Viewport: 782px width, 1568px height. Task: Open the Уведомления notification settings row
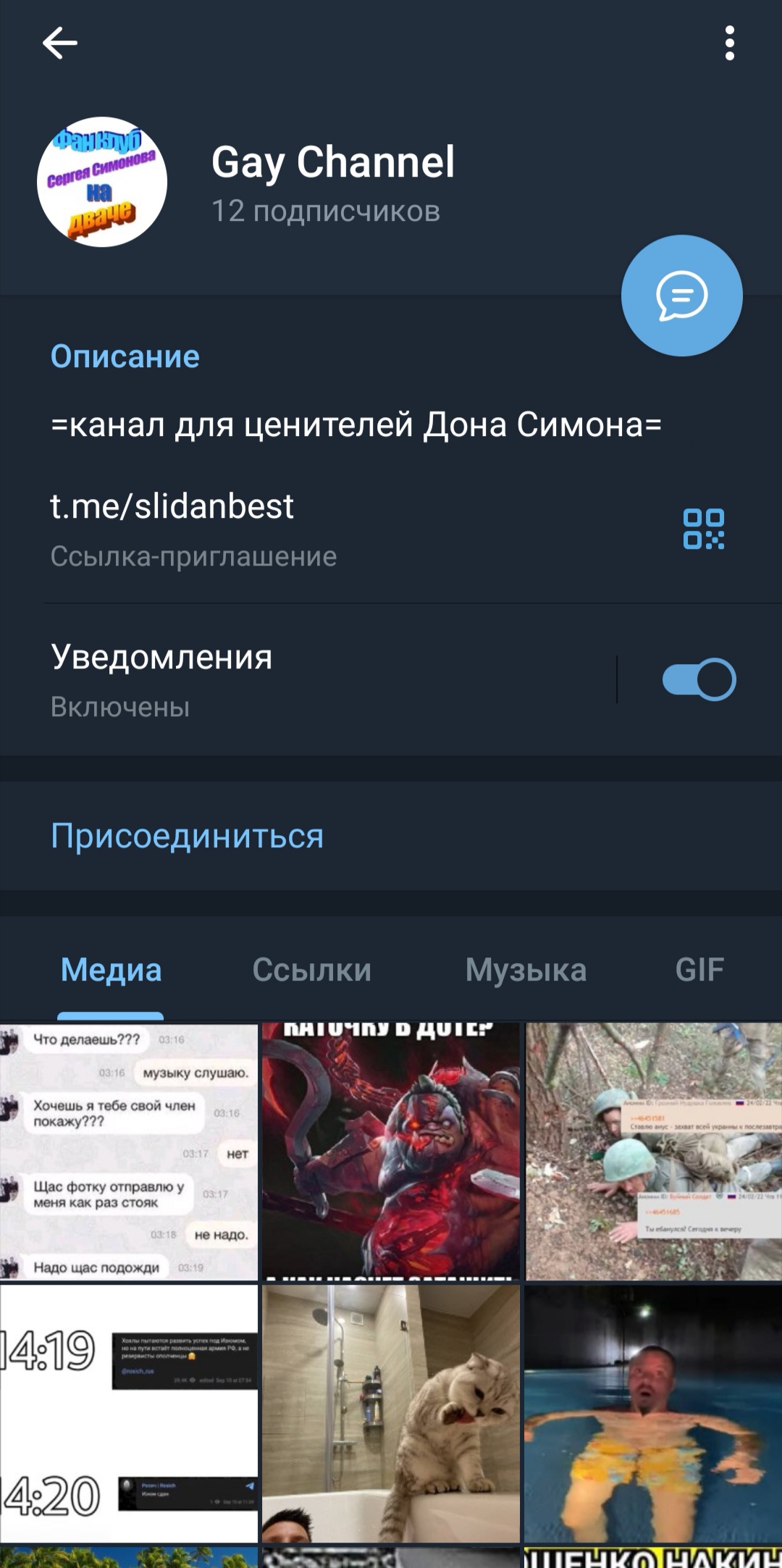pyautogui.click(x=290, y=679)
